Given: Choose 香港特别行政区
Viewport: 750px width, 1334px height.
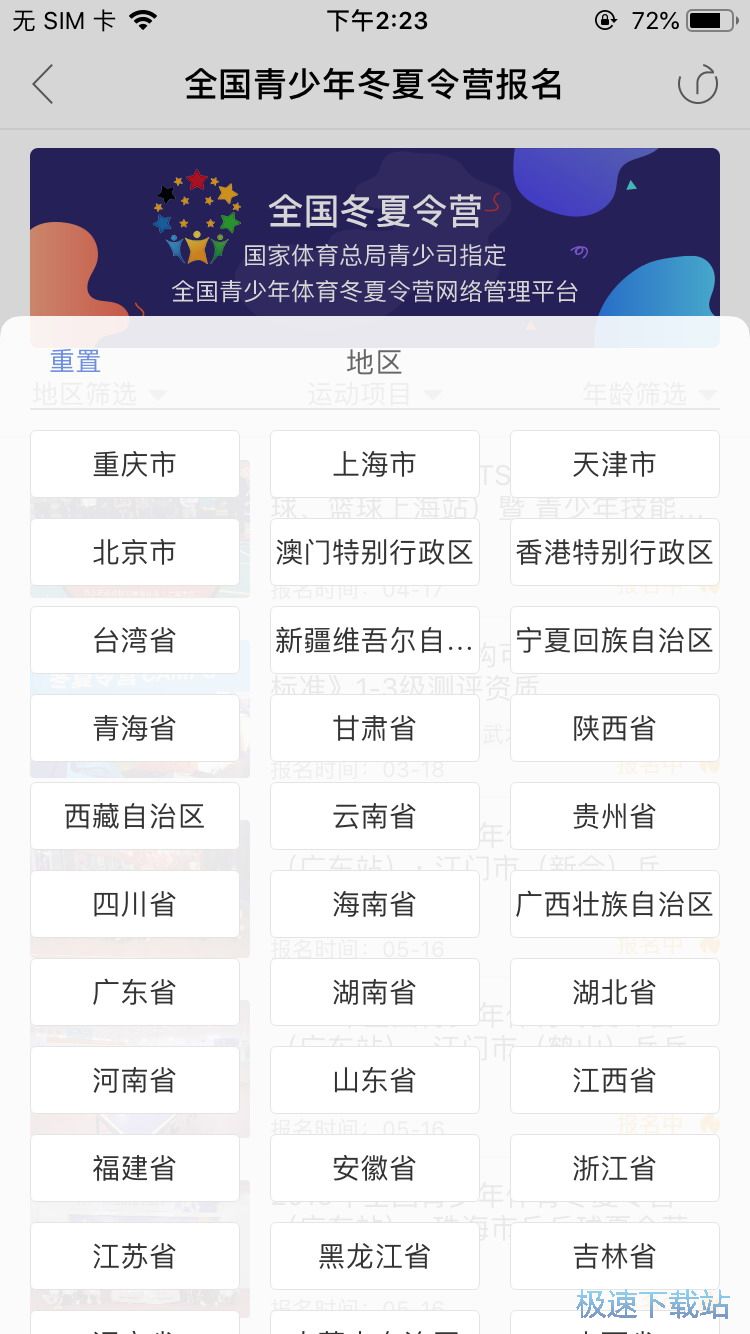Looking at the screenshot, I should pos(615,552).
